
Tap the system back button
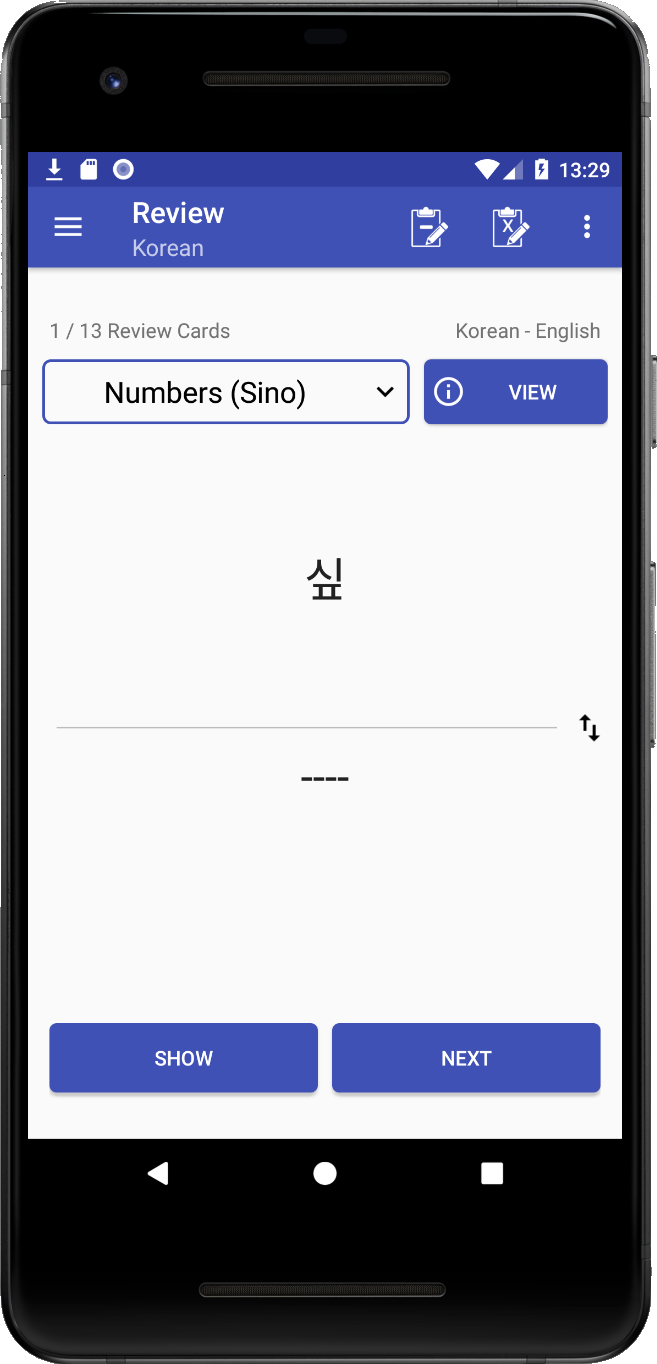[158, 1174]
